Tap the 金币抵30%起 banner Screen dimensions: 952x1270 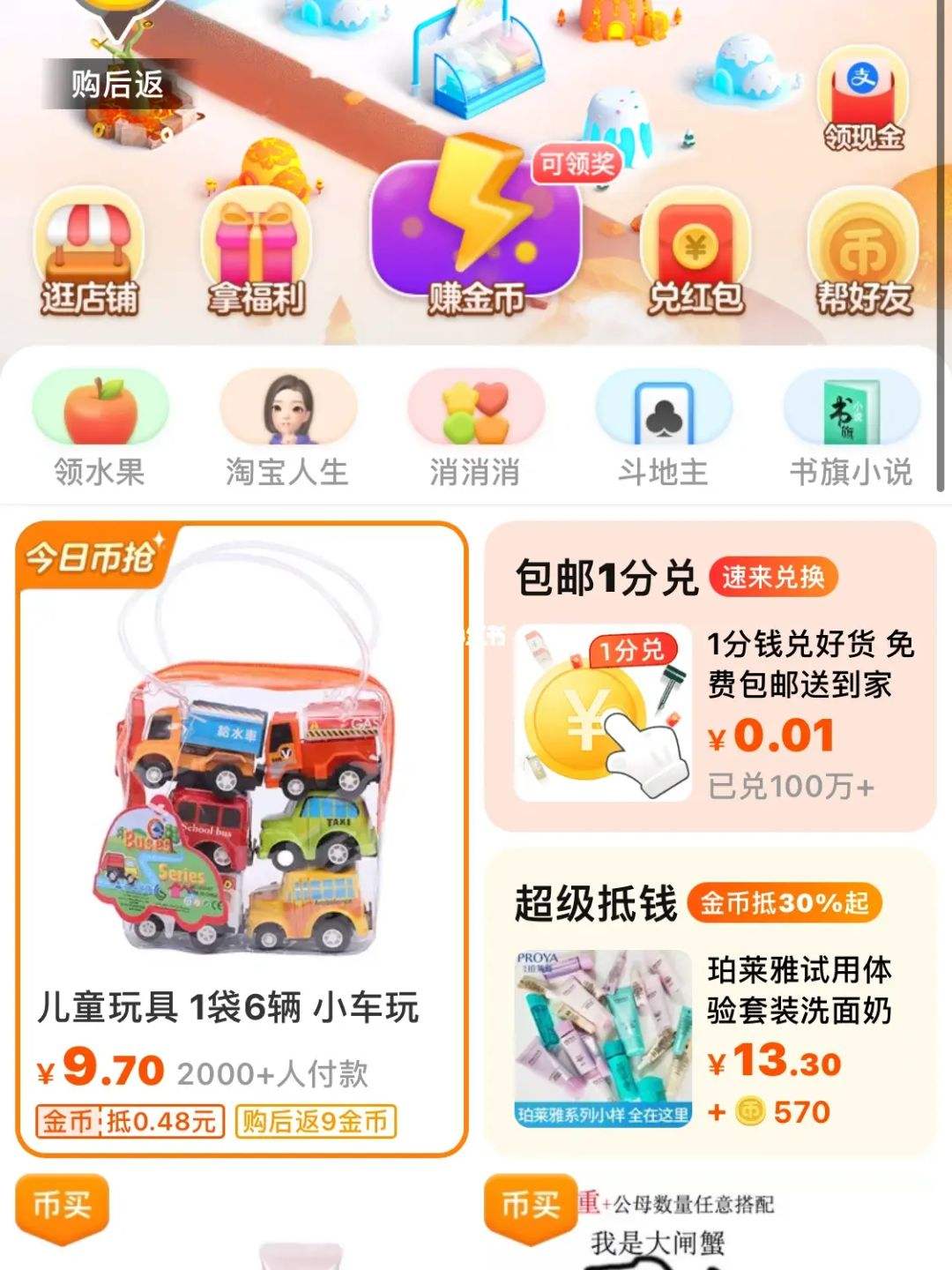click(783, 902)
